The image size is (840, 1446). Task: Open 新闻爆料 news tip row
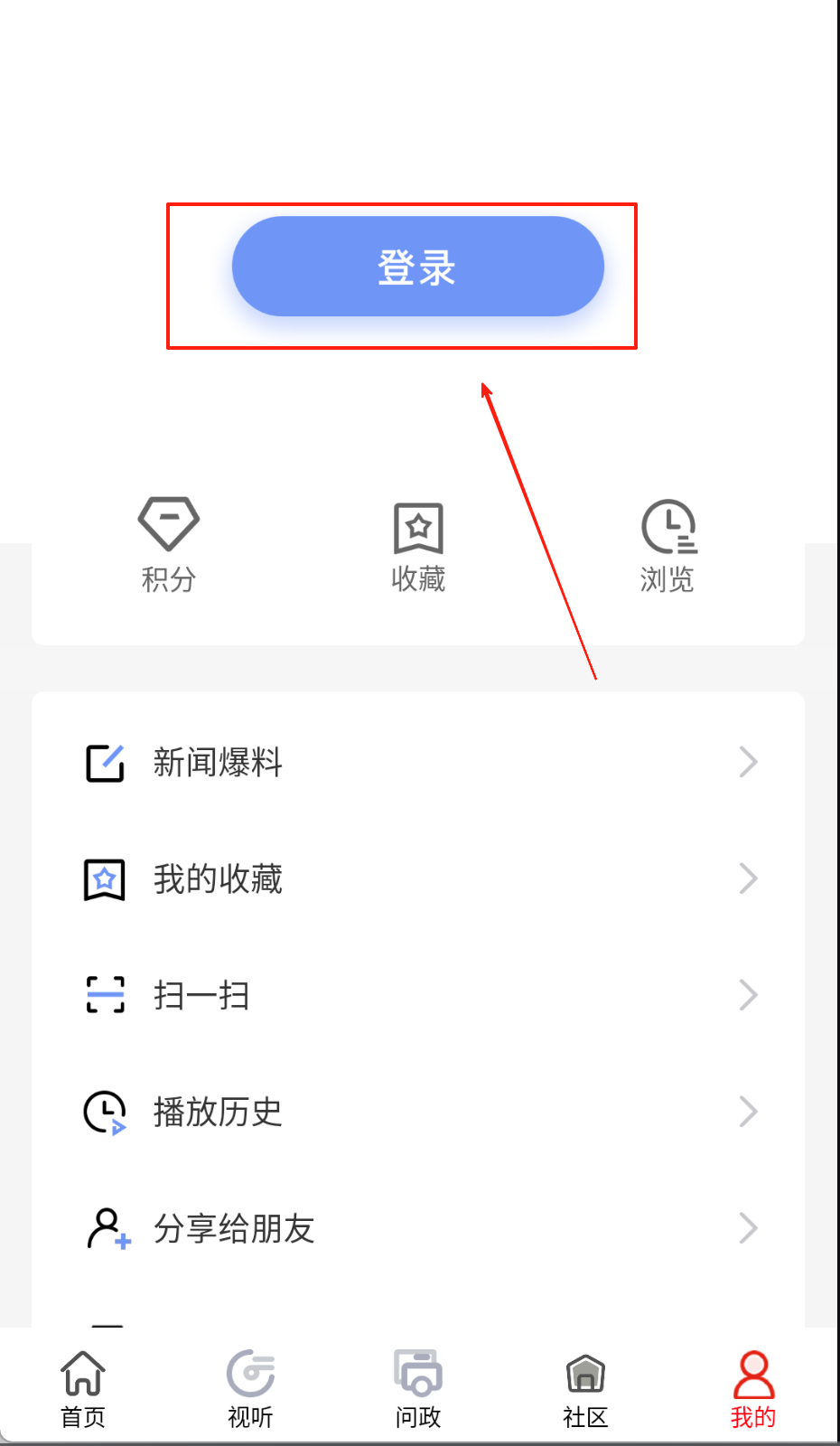point(417,762)
